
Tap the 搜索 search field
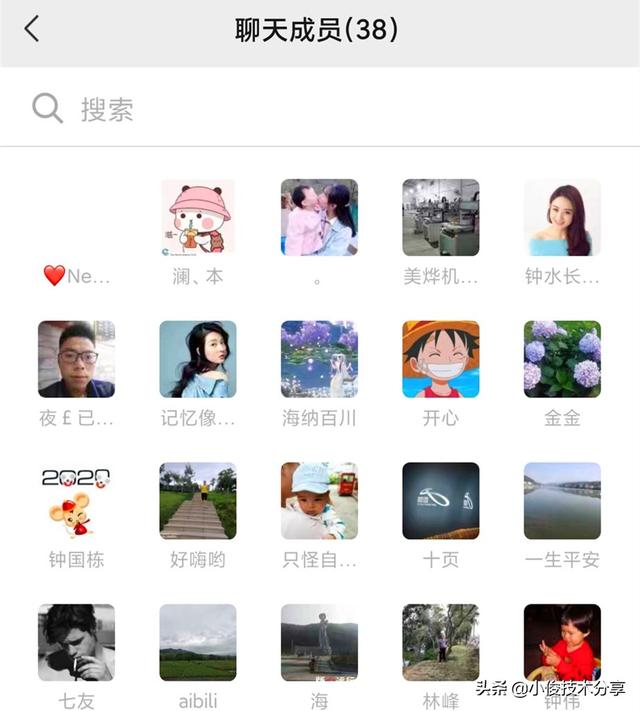point(320,108)
